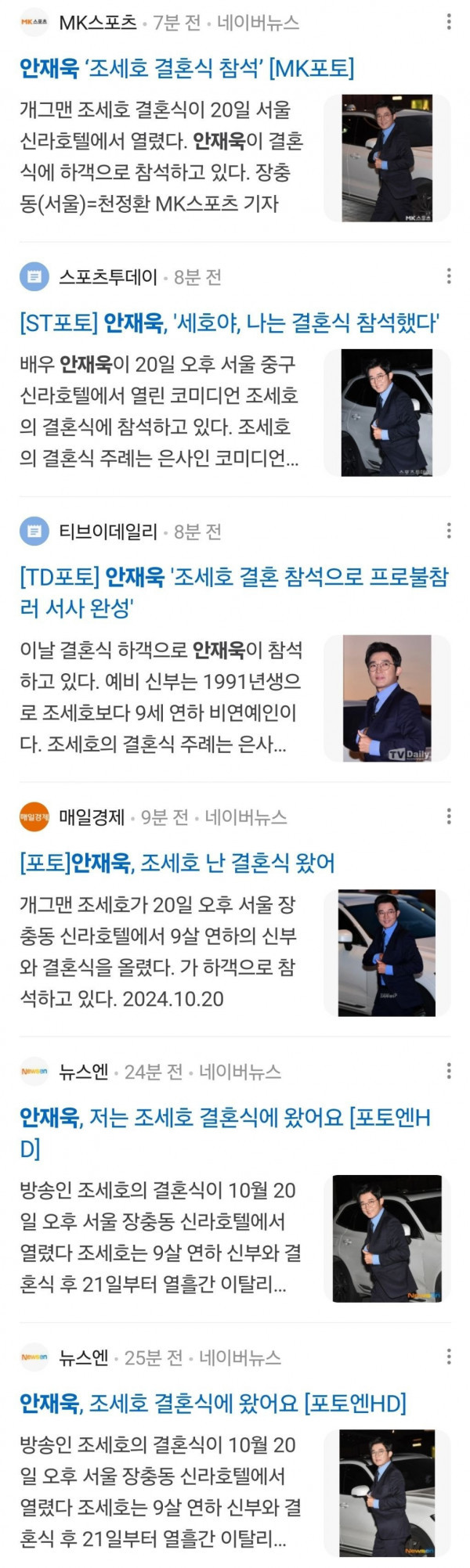This screenshot has width=470, height=1568.
Task: View the photo thumbnail of 스포츠투데이 article
Action: (x=387, y=413)
